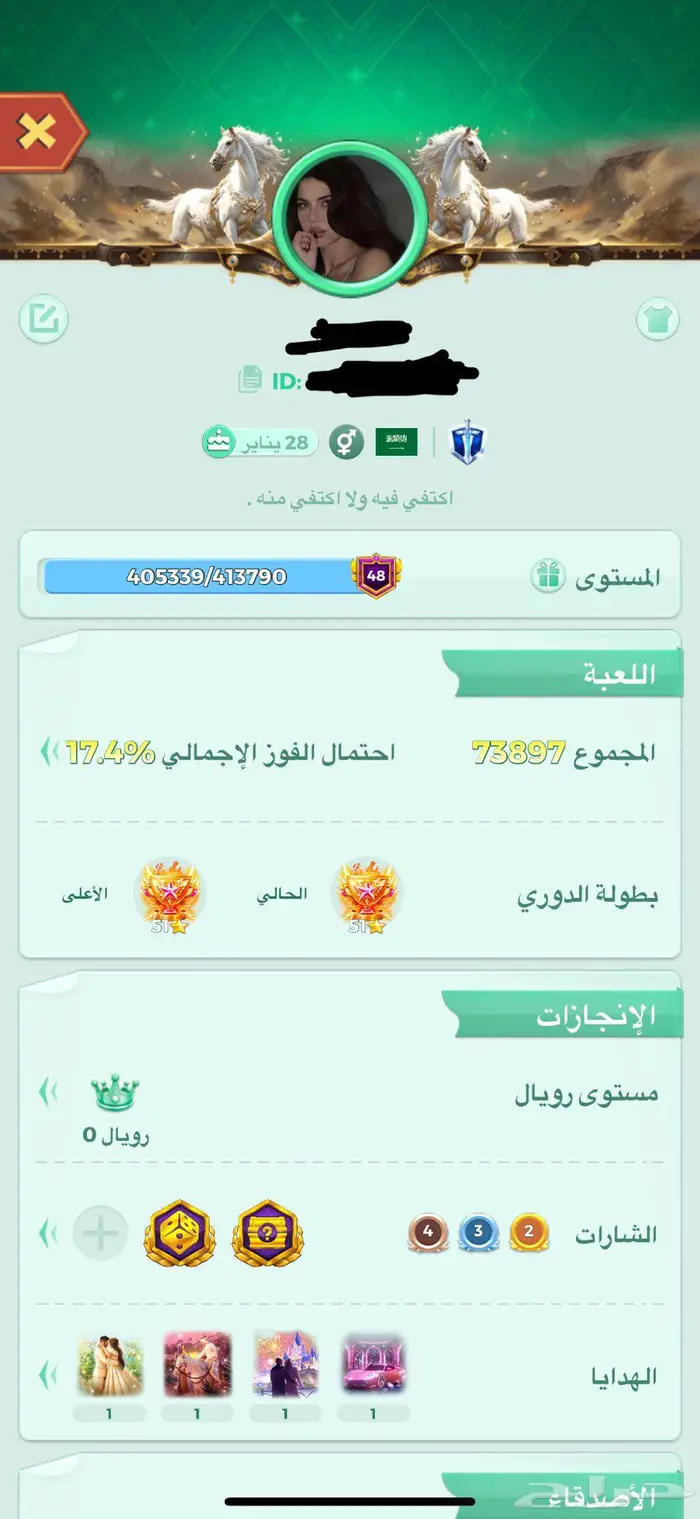The width and height of the screenshot is (700, 1519).
Task: Open the dice badge in الشارات
Action: click(x=181, y=1233)
